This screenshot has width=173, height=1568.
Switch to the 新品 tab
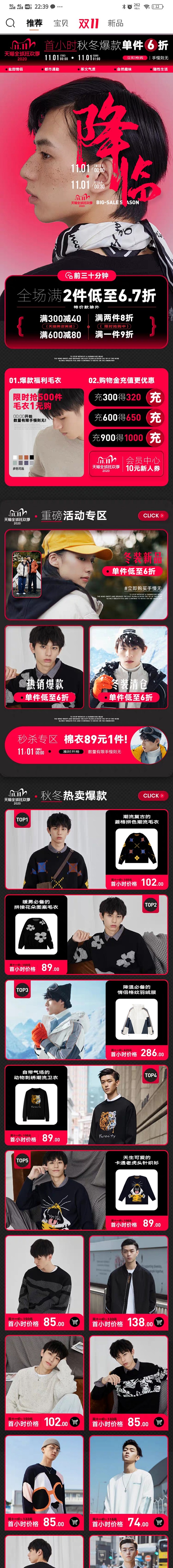pyautogui.click(x=115, y=23)
